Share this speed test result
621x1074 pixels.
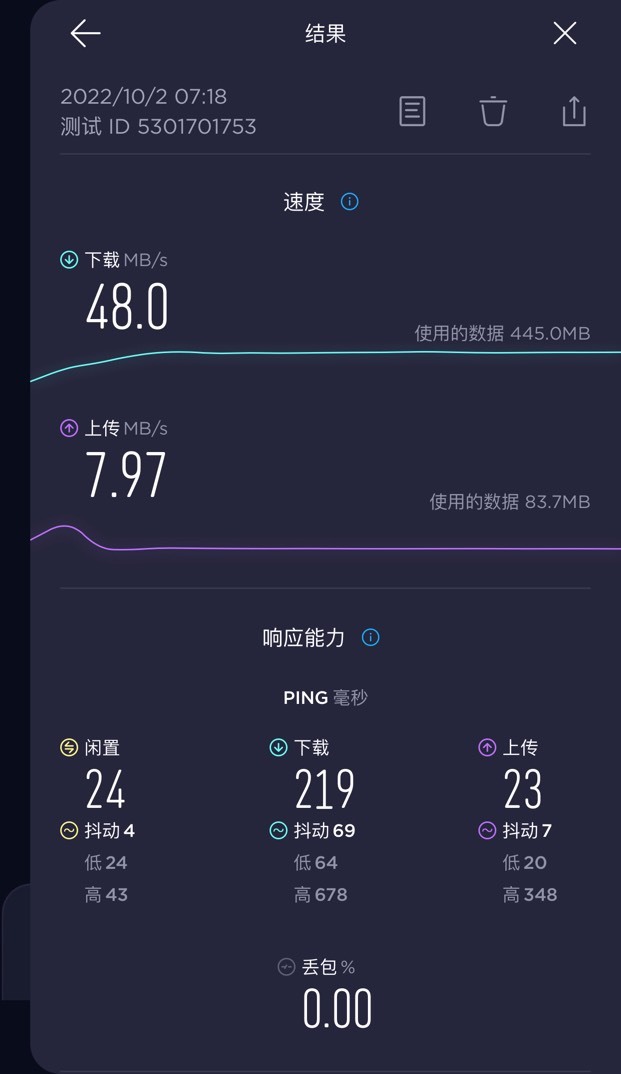(x=574, y=111)
